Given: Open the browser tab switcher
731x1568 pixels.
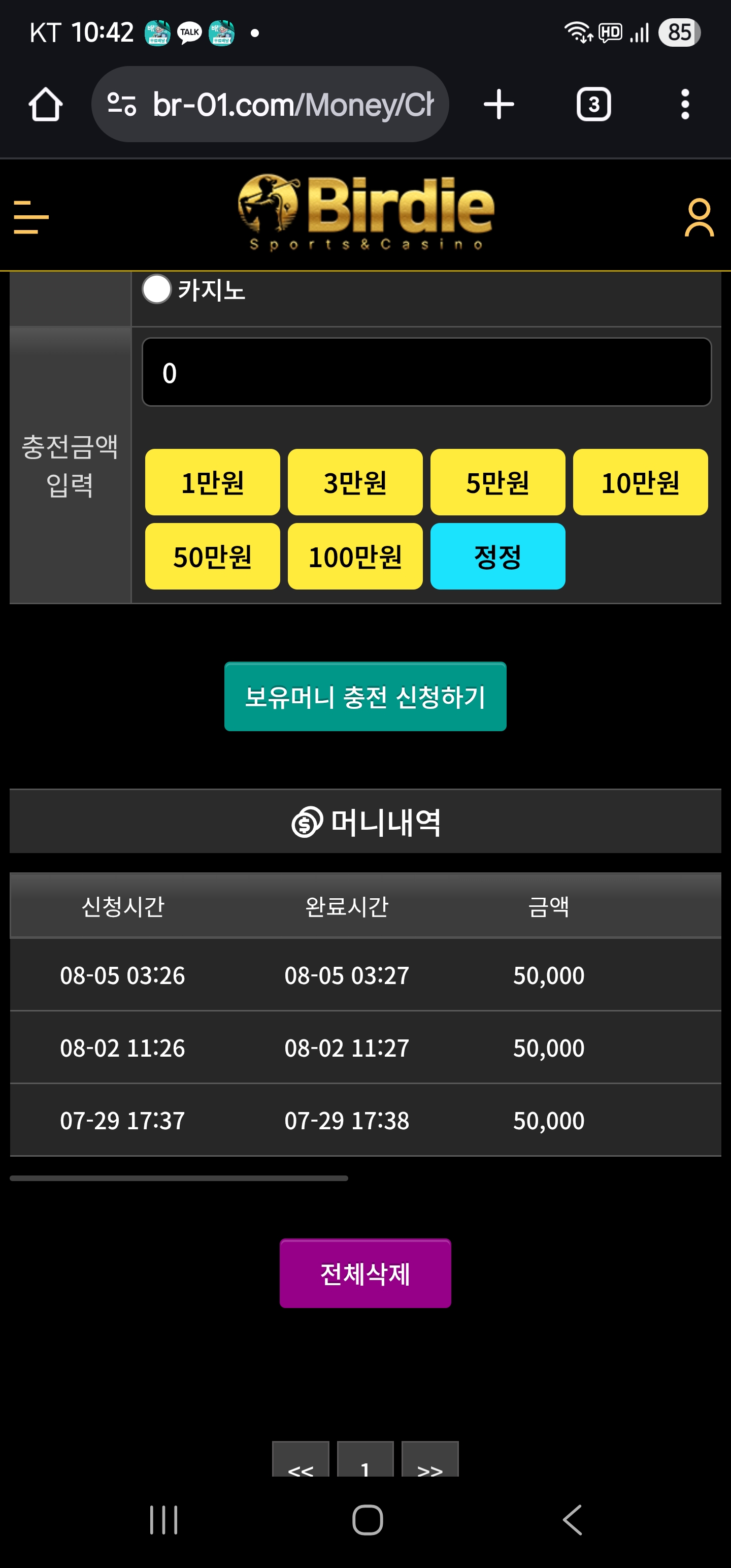Looking at the screenshot, I should (593, 105).
